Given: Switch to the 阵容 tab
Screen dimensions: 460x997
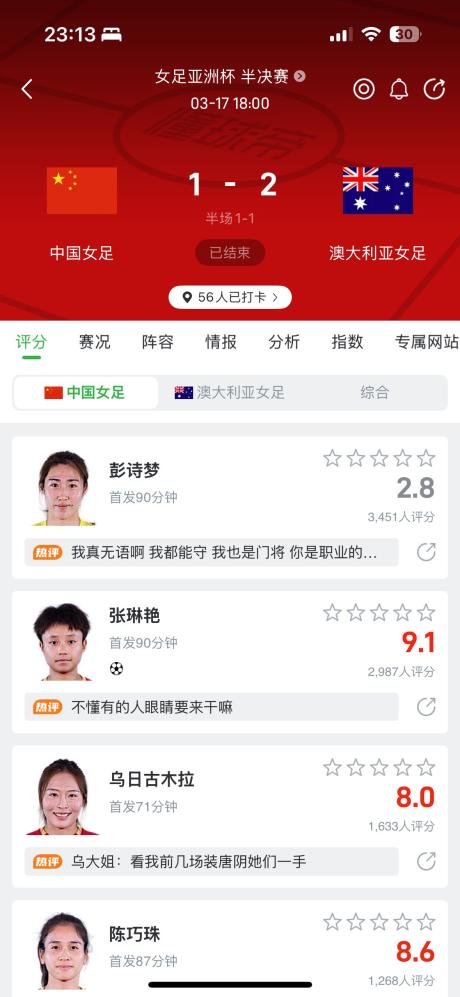Looking at the screenshot, I should pyautogui.click(x=158, y=342).
